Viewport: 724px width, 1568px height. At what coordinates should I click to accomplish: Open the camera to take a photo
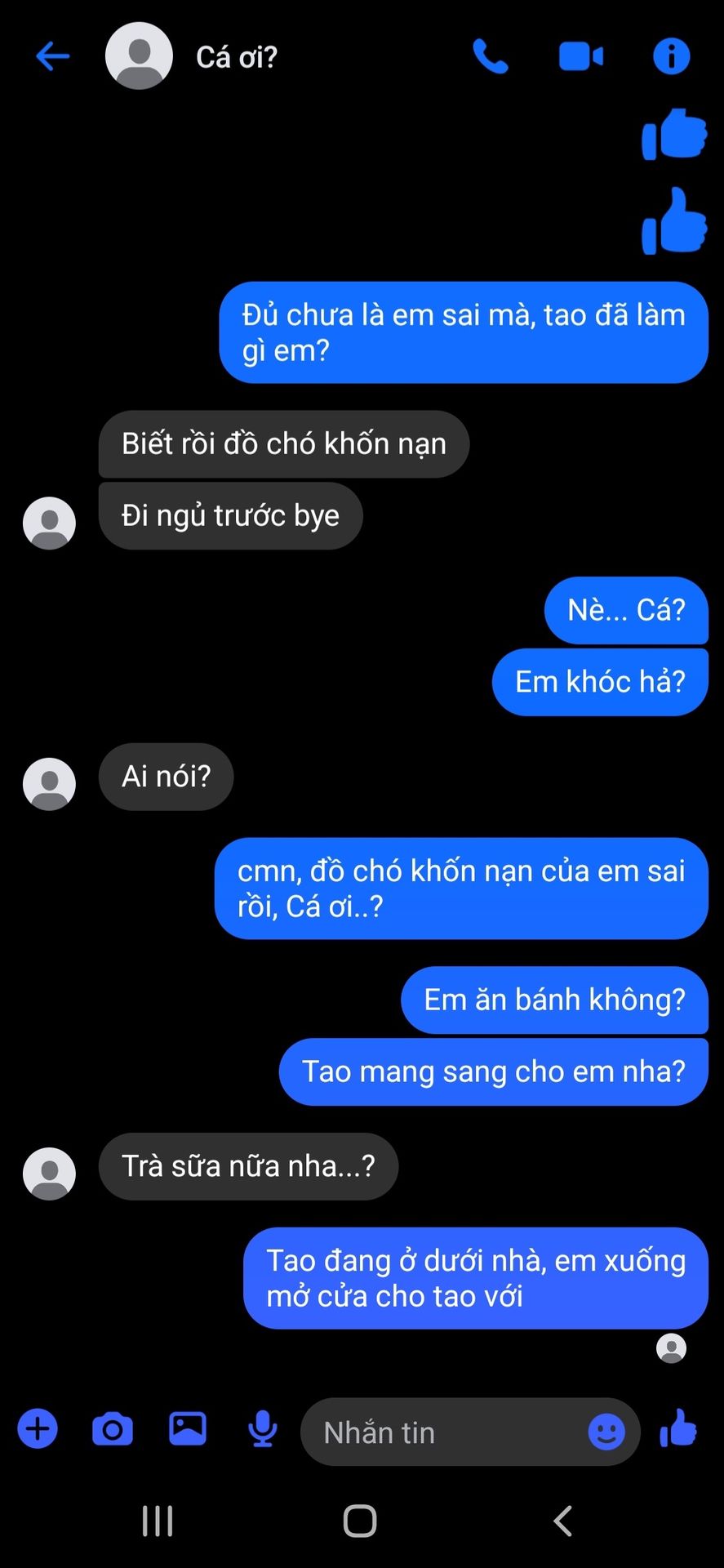(113, 1429)
